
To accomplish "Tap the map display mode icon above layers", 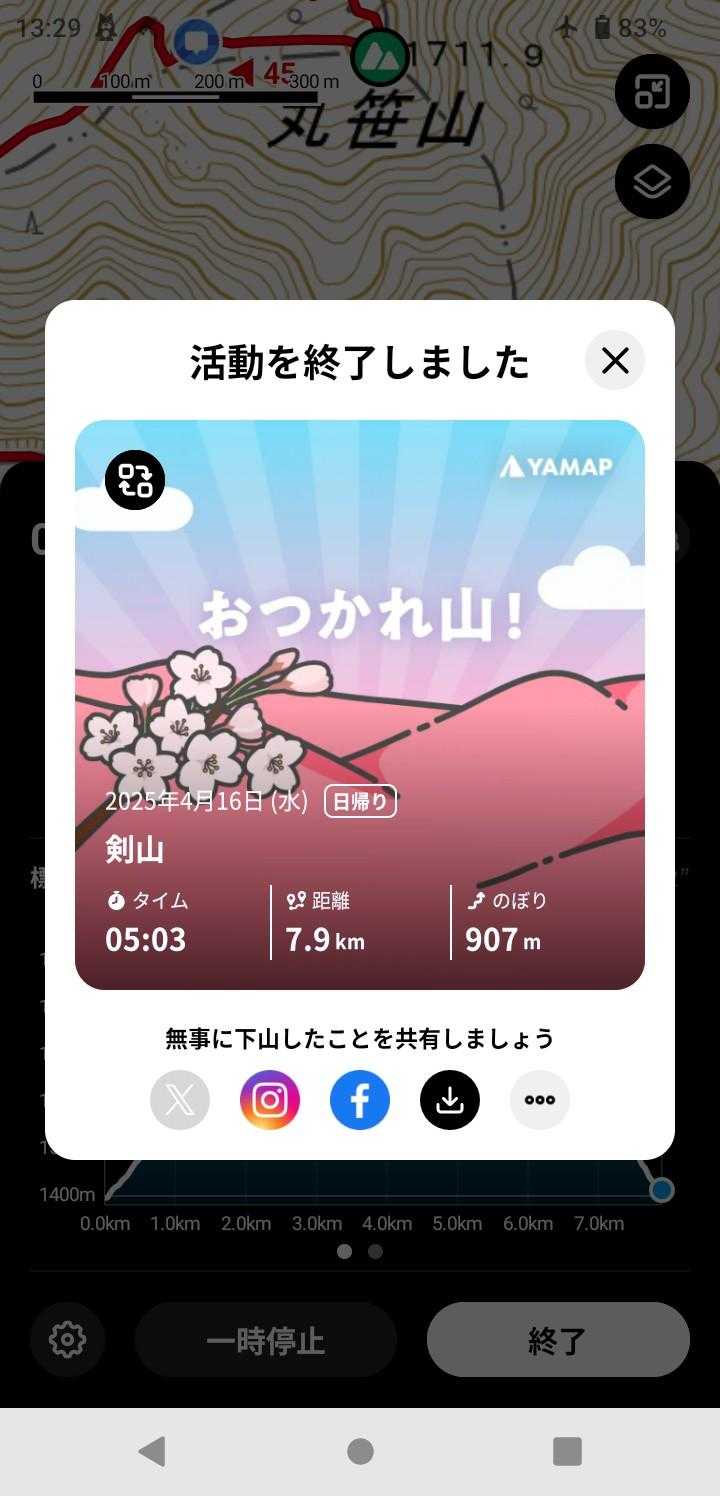I will coord(652,92).
